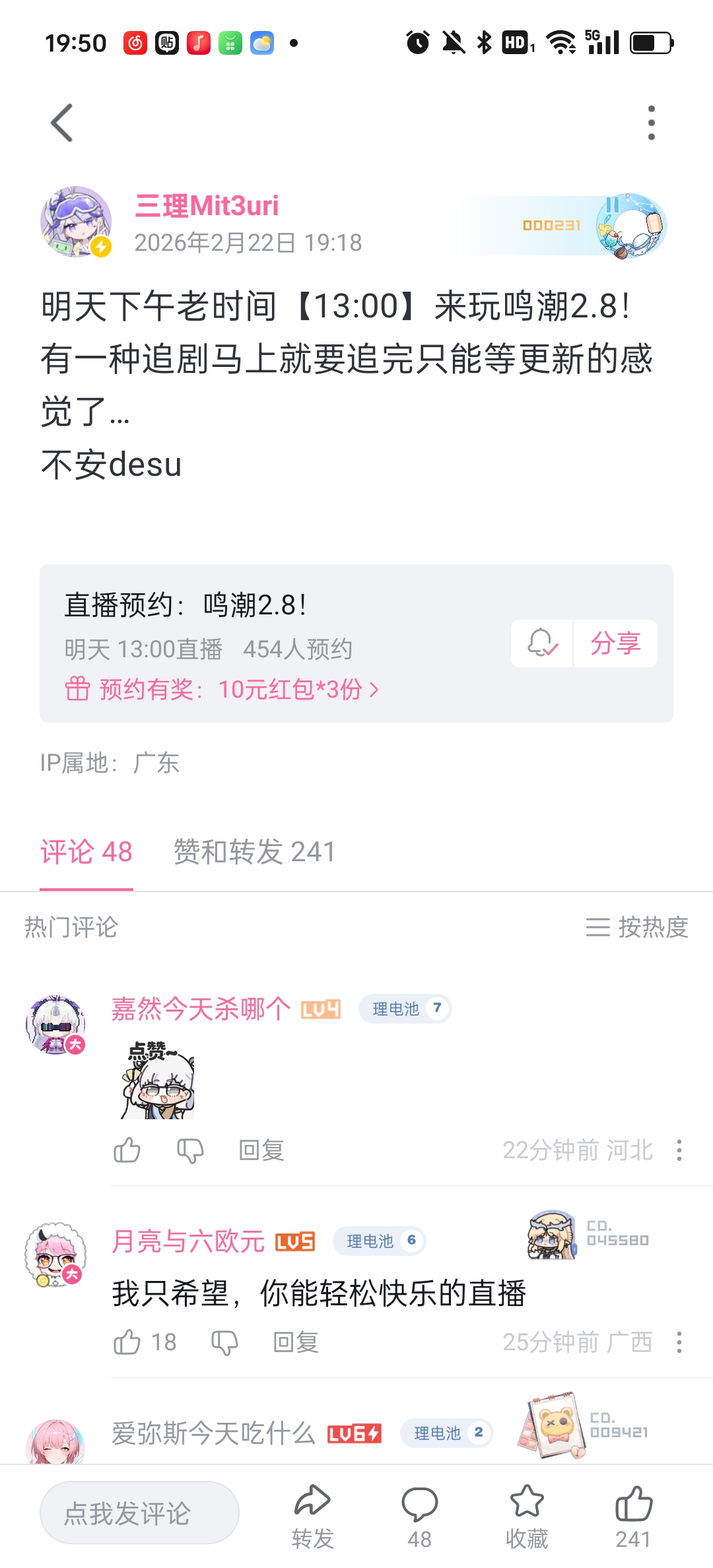Tap 点我发评论 to write a comment
Viewport: 713px width, 1568px height.
tap(139, 1513)
